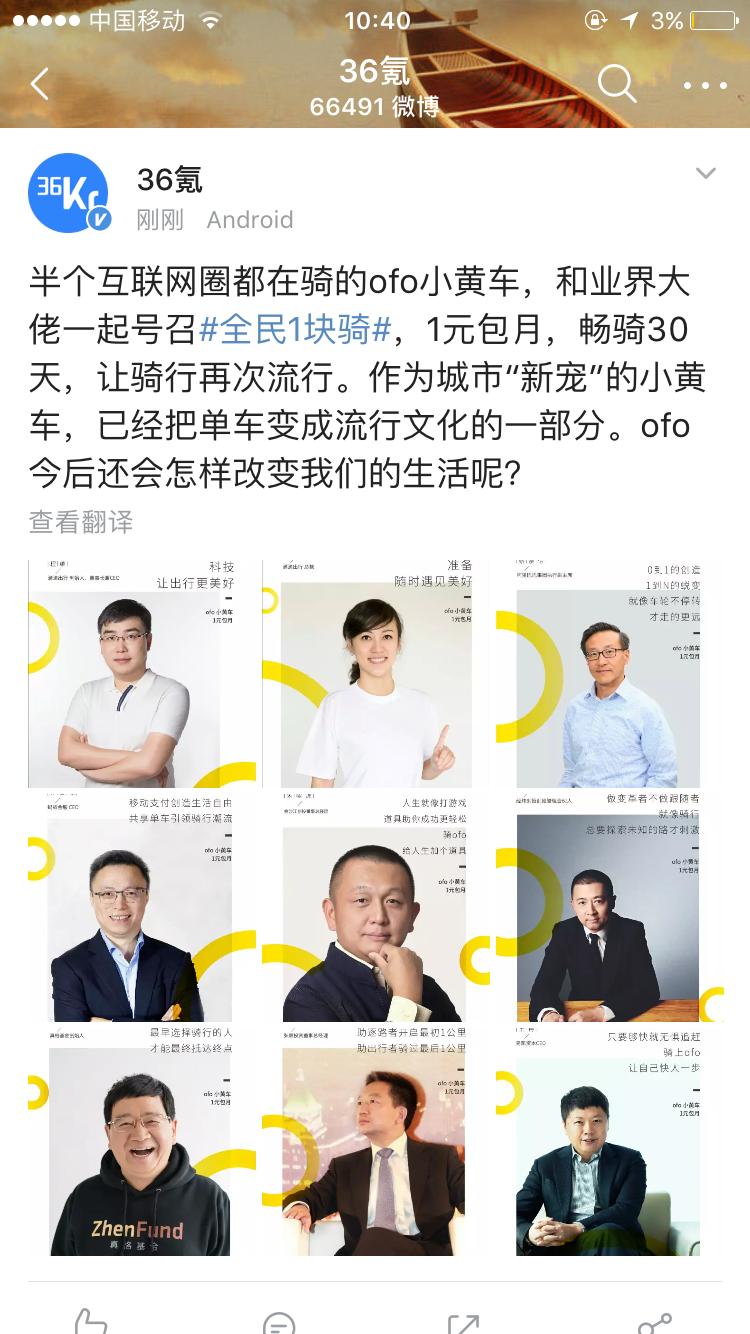Tap 查看翻译 to translate the post
Image resolution: width=750 pixels, height=1334 pixels.
tap(80, 521)
